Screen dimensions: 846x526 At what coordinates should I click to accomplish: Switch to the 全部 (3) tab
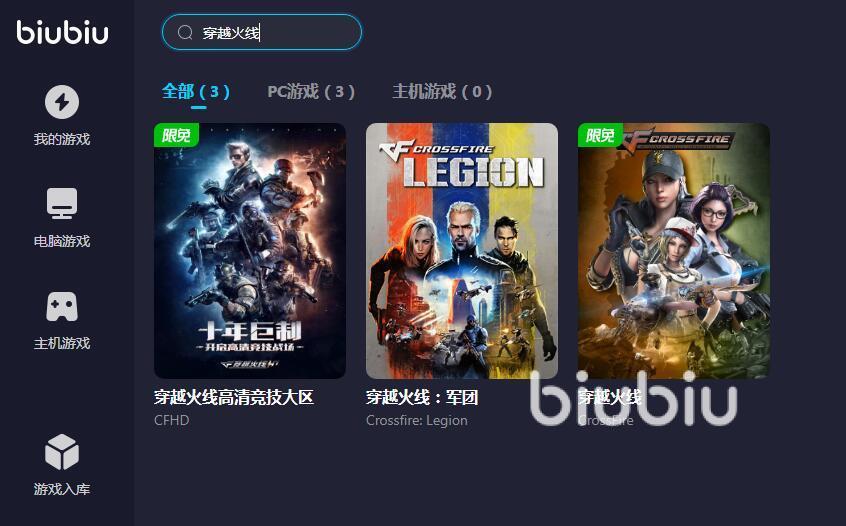pos(196,91)
